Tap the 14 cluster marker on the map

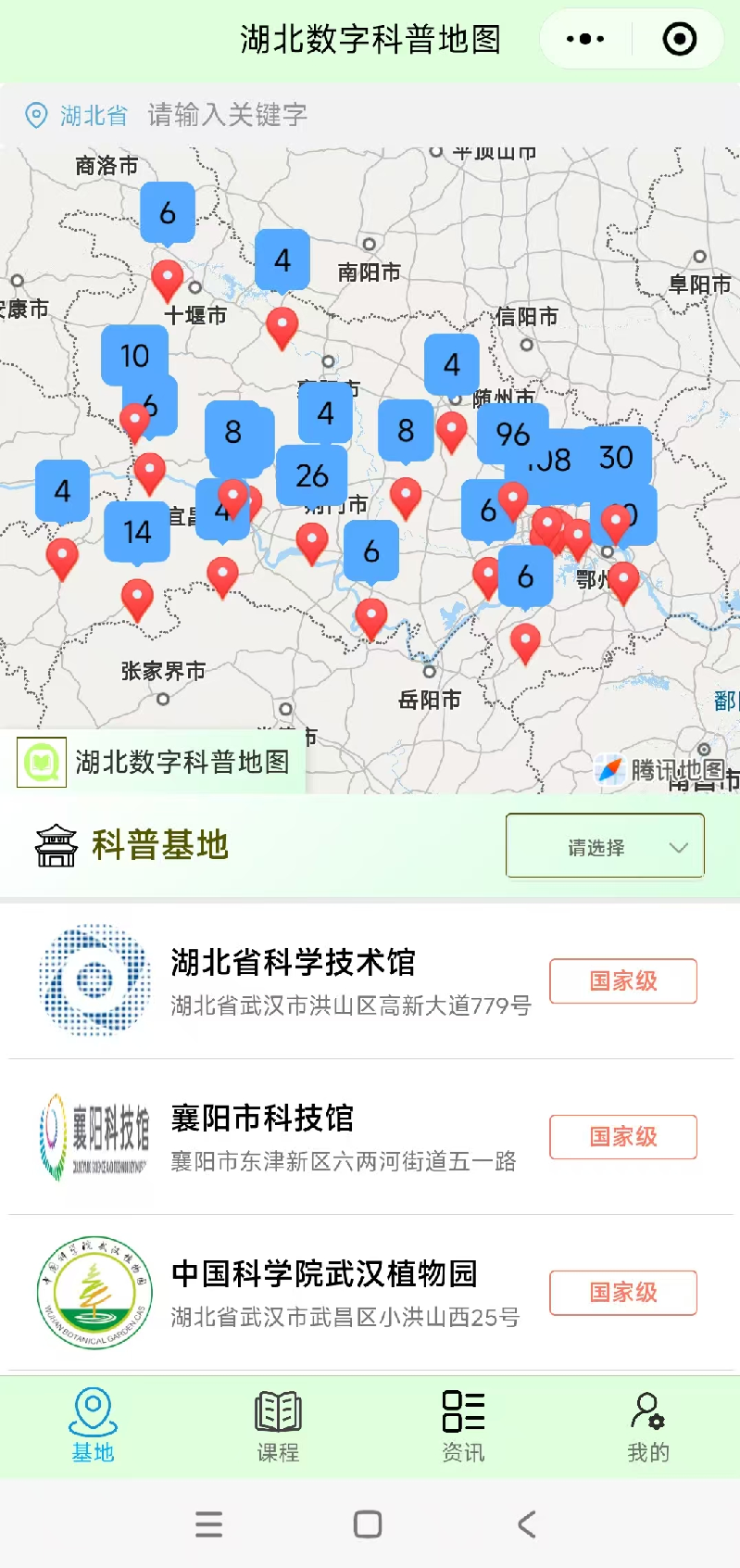click(x=137, y=531)
